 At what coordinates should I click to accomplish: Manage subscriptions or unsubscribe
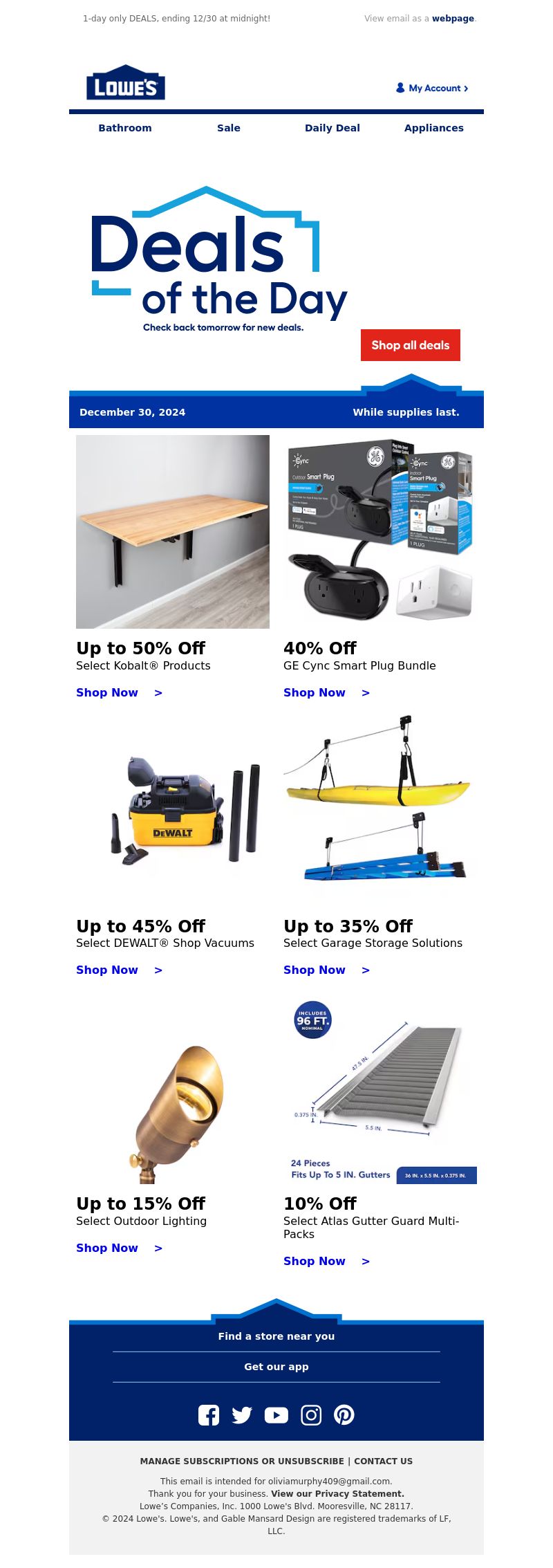[x=241, y=1461]
